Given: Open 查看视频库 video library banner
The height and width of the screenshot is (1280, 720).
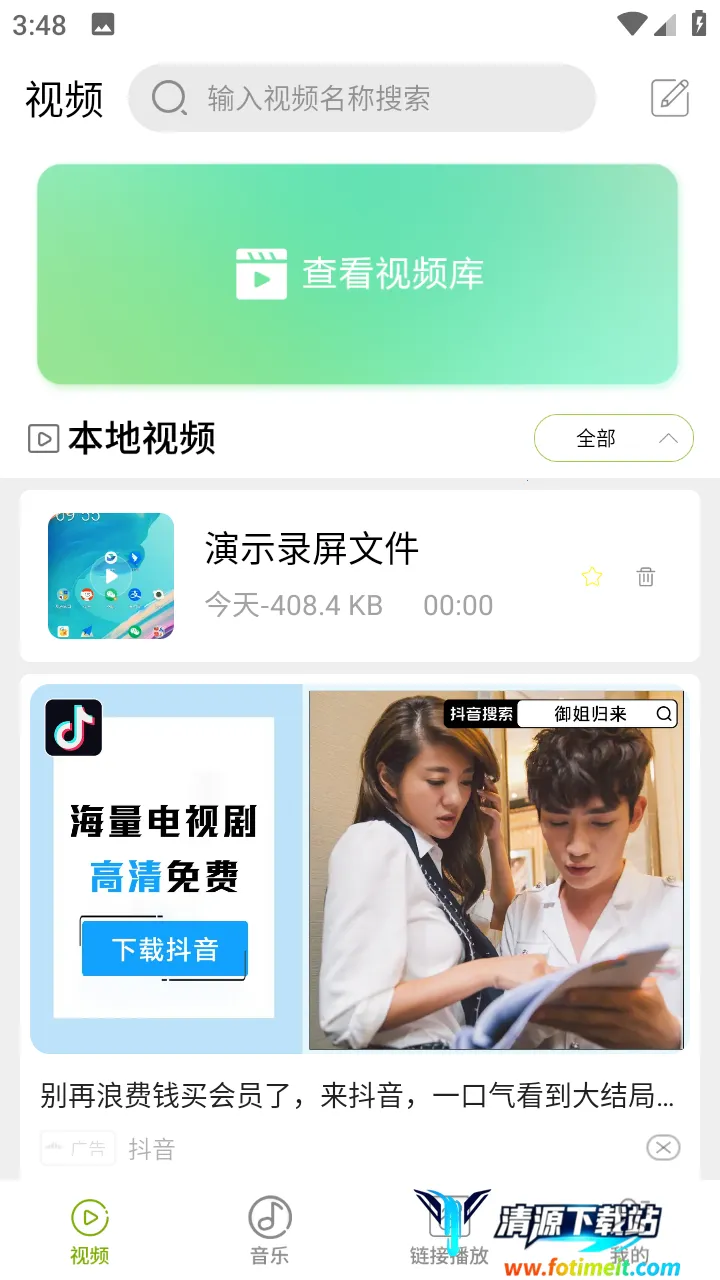Looking at the screenshot, I should pos(358,274).
